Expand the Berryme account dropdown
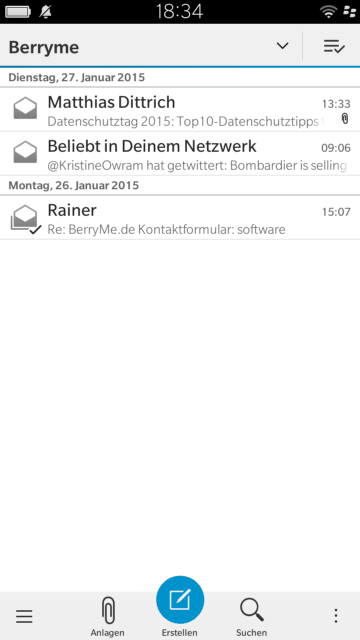The image size is (360, 640). point(282,46)
